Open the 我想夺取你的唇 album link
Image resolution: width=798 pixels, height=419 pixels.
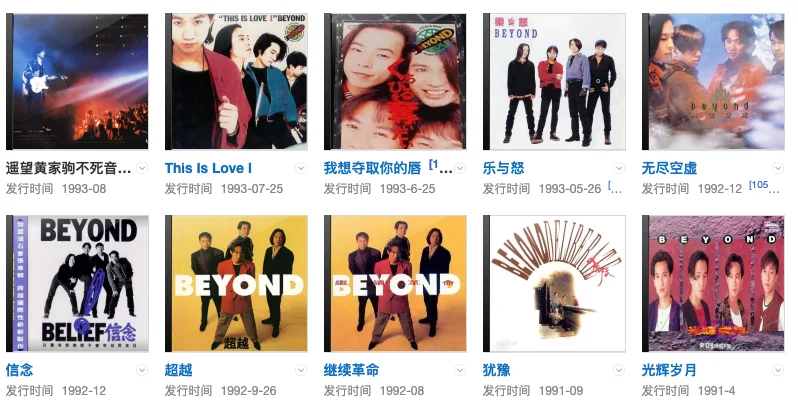[372, 167]
